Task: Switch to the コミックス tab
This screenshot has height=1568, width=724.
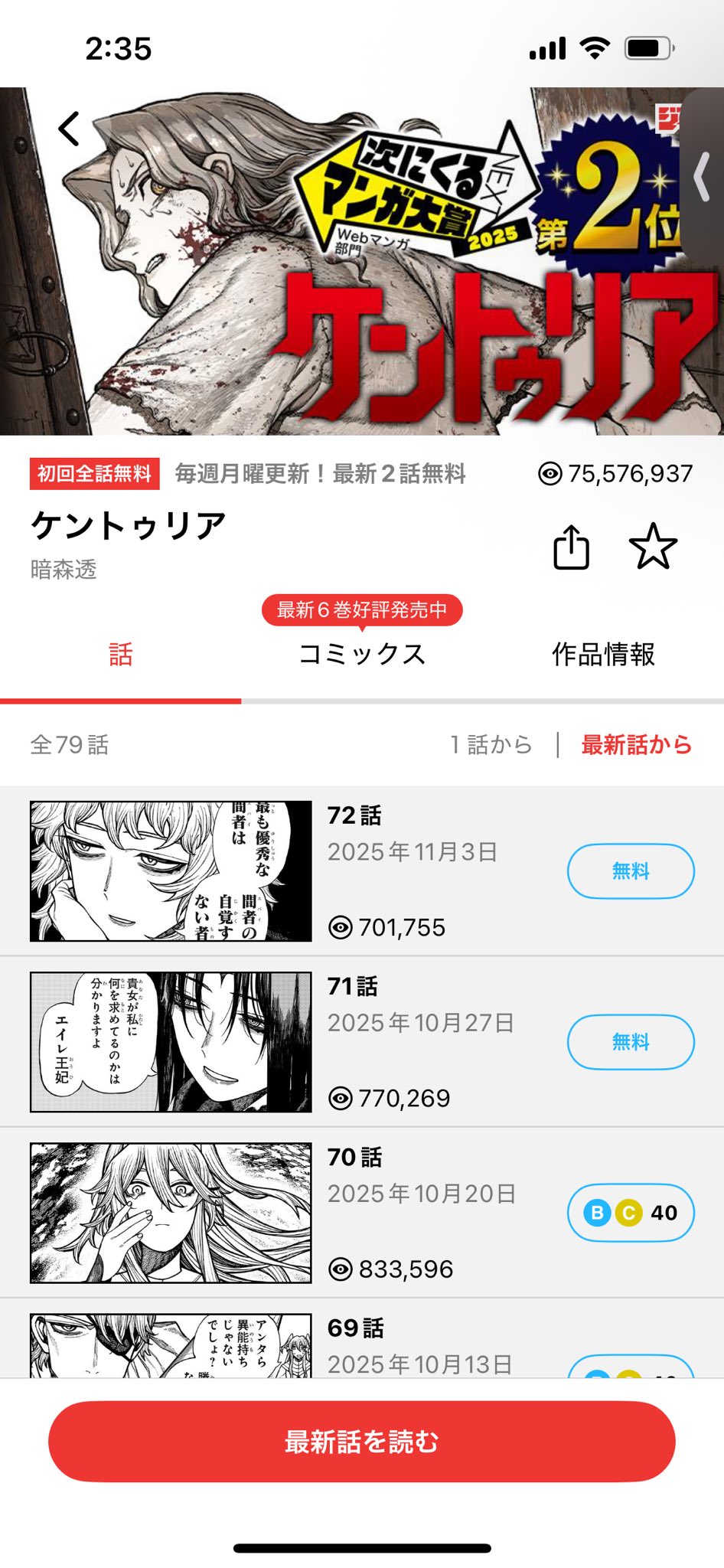Action: click(362, 655)
